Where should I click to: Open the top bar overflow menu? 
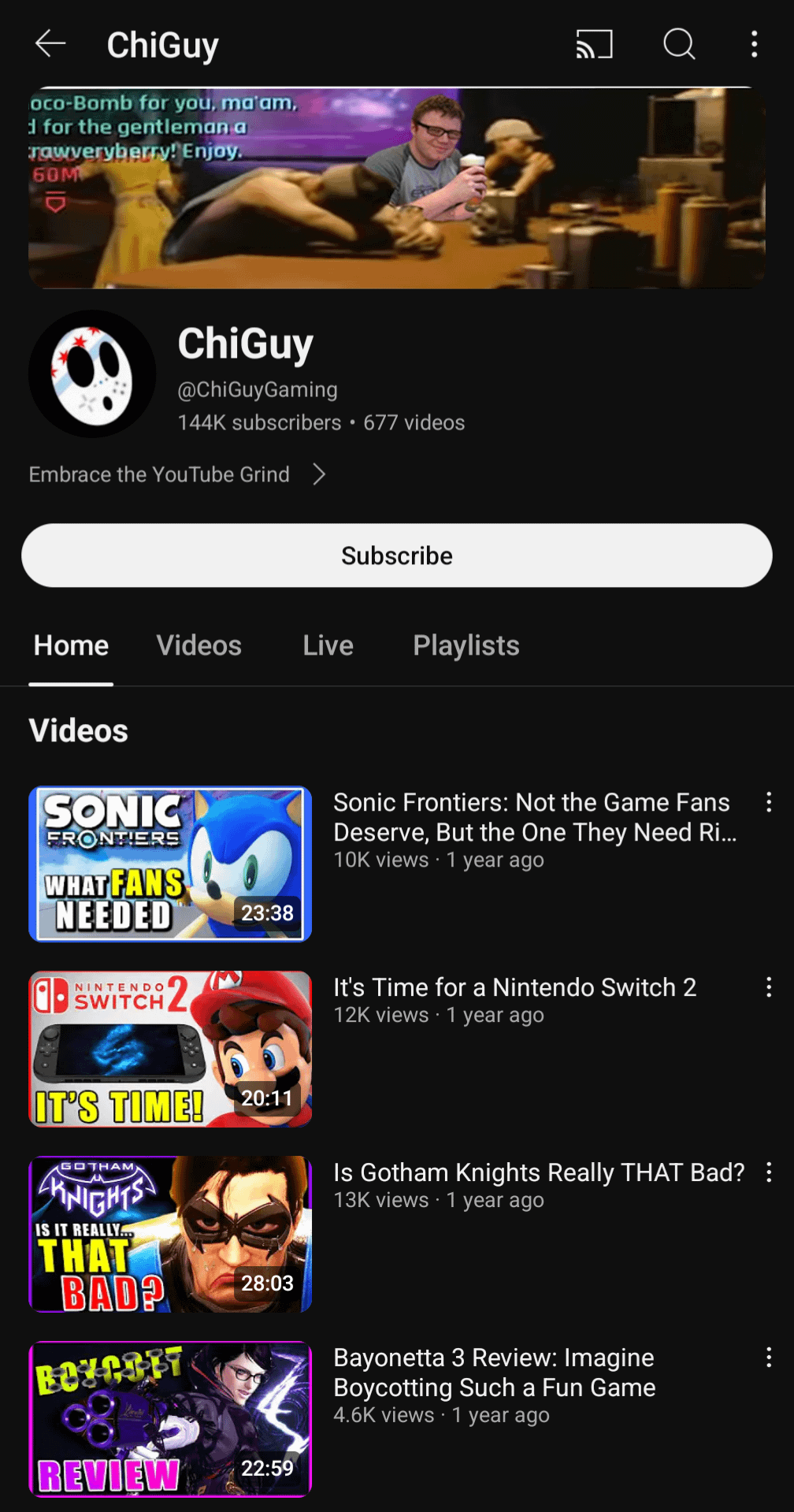(x=754, y=44)
